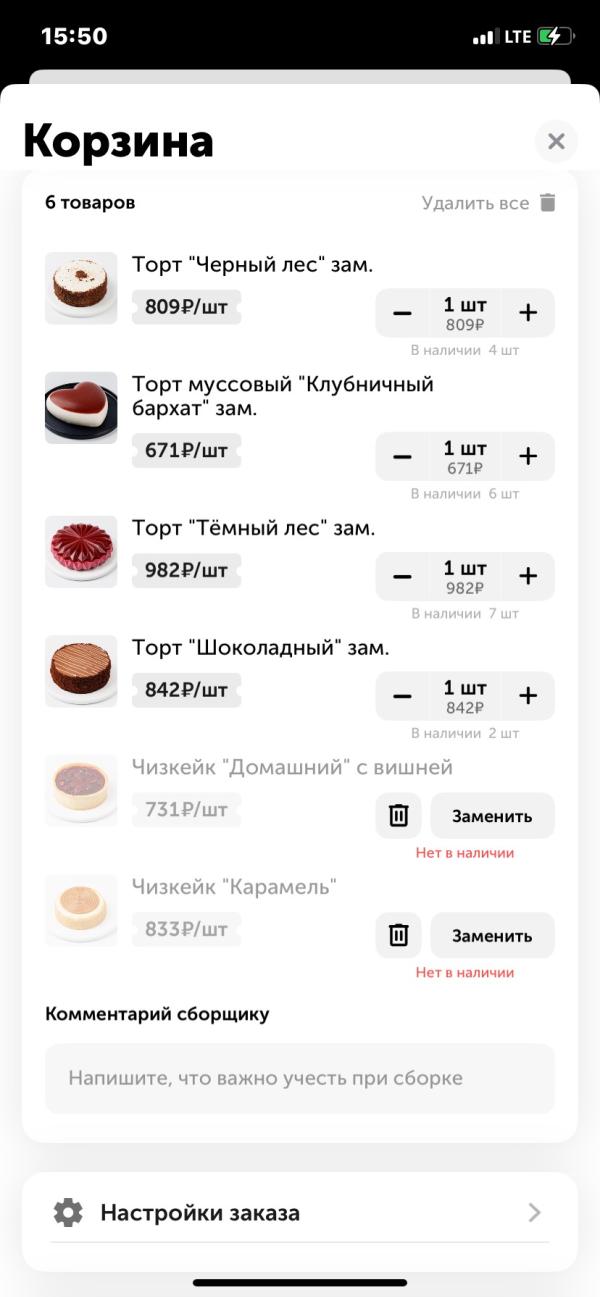Image resolution: width=600 pixels, height=1297 pixels.
Task: Decrease quantity of Торт "Тёмный лес"
Action: tap(402, 576)
